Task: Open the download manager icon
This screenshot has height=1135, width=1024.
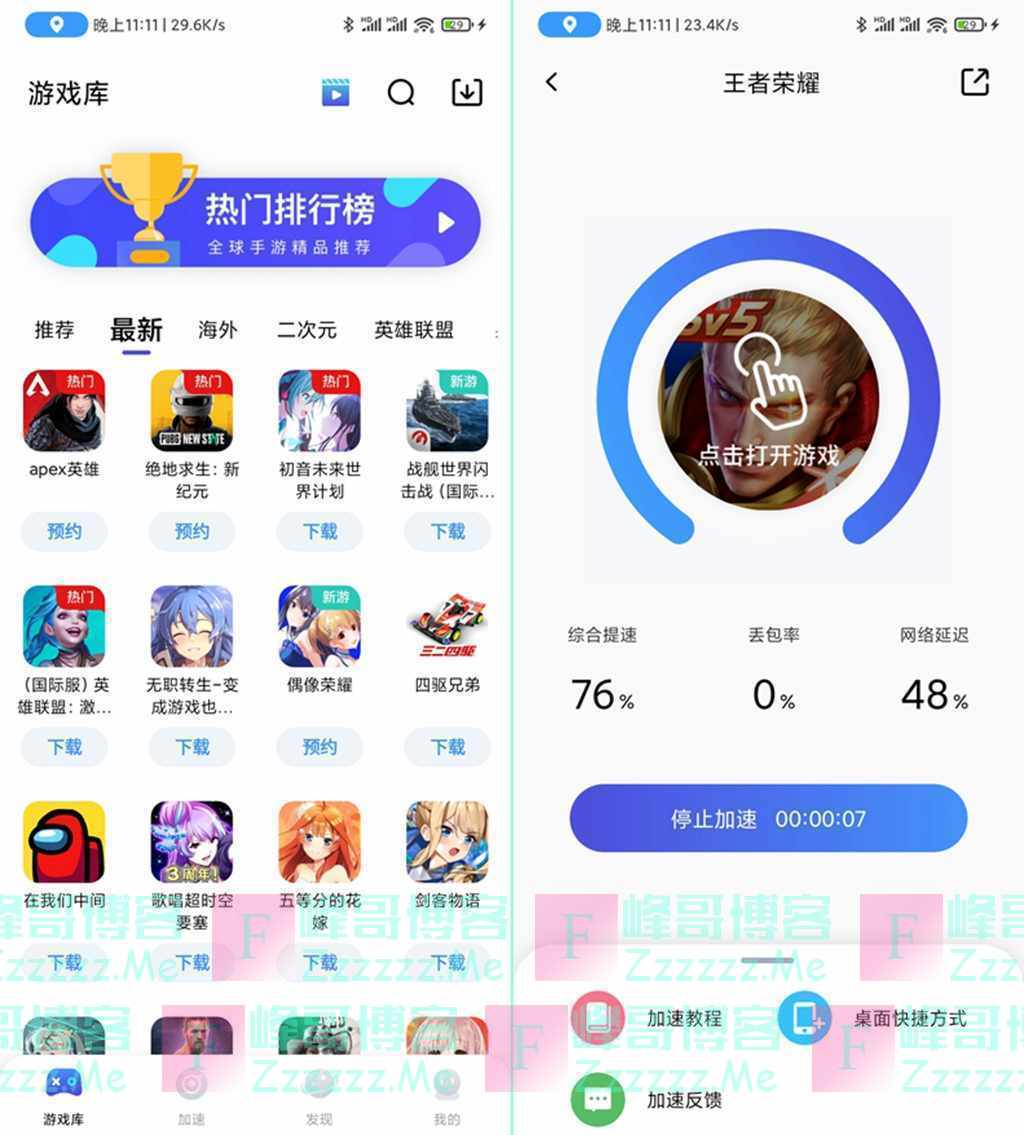Action: pos(467,93)
